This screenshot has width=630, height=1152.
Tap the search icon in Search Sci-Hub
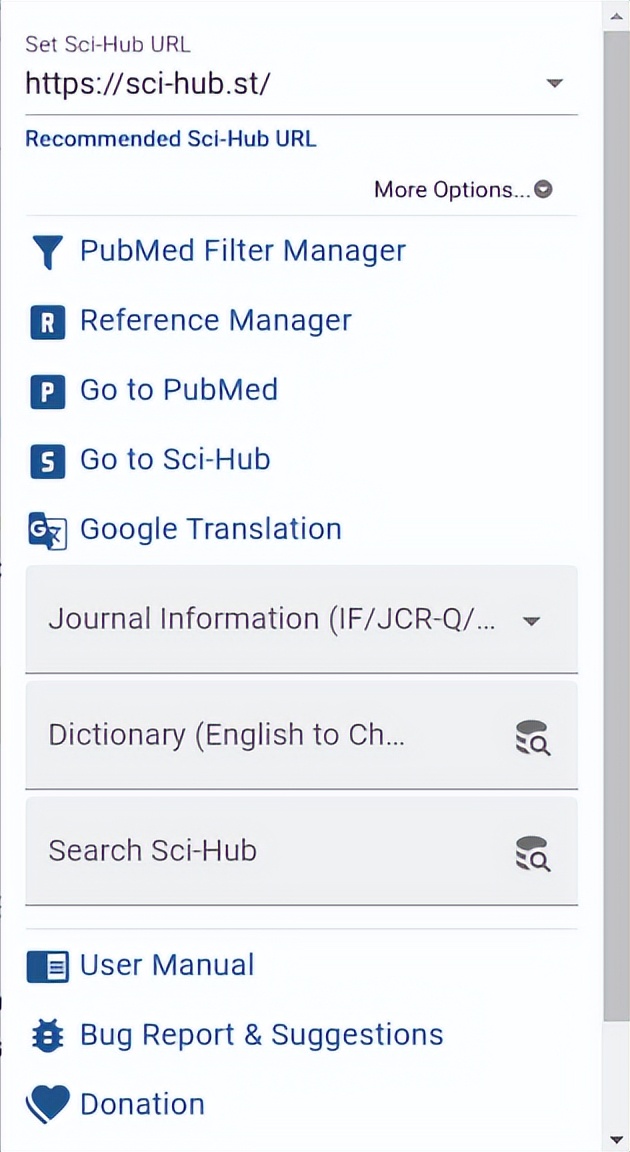pyautogui.click(x=533, y=854)
